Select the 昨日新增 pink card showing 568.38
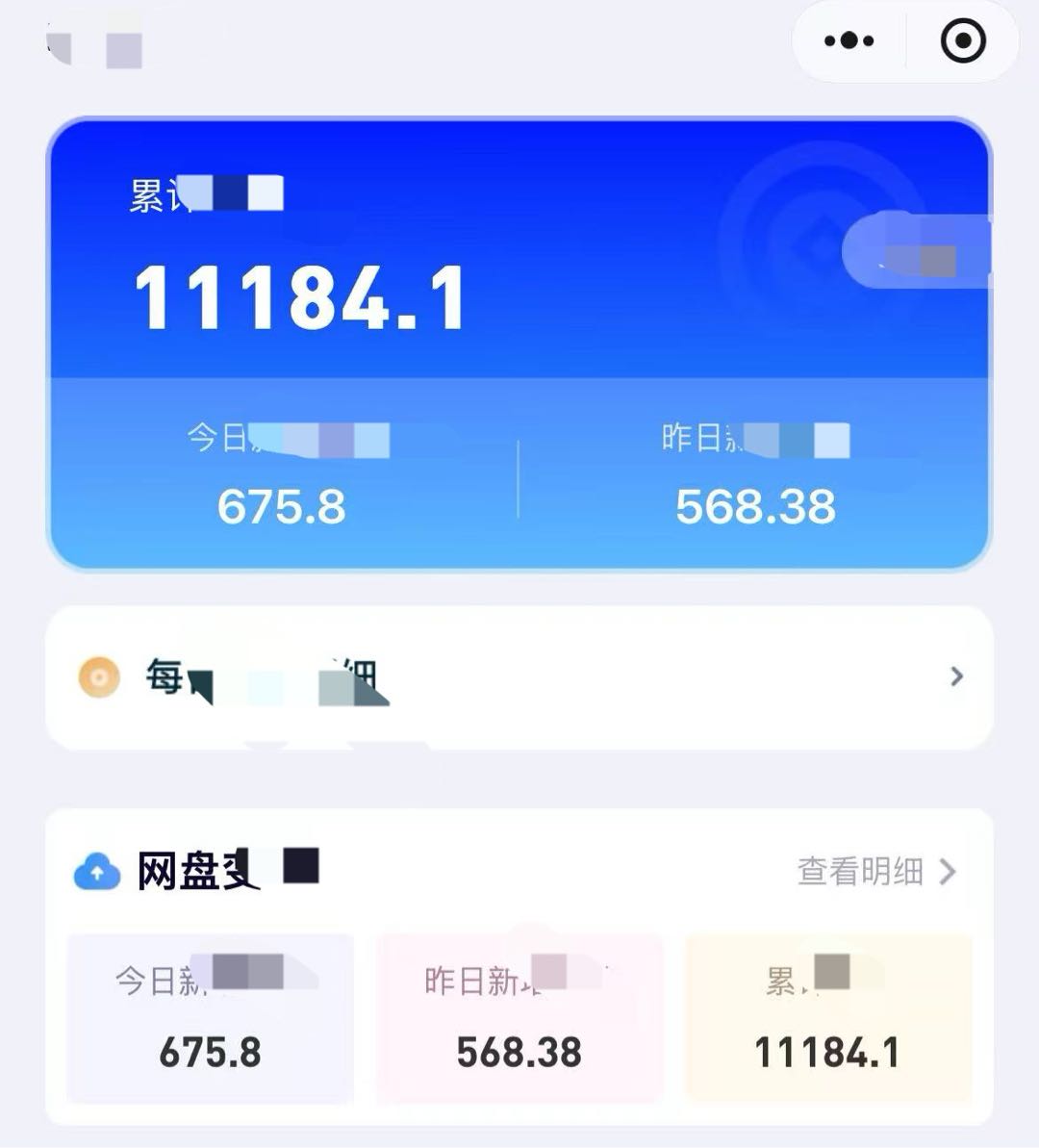1039x1148 pixels. click(x=519, y=1015)
